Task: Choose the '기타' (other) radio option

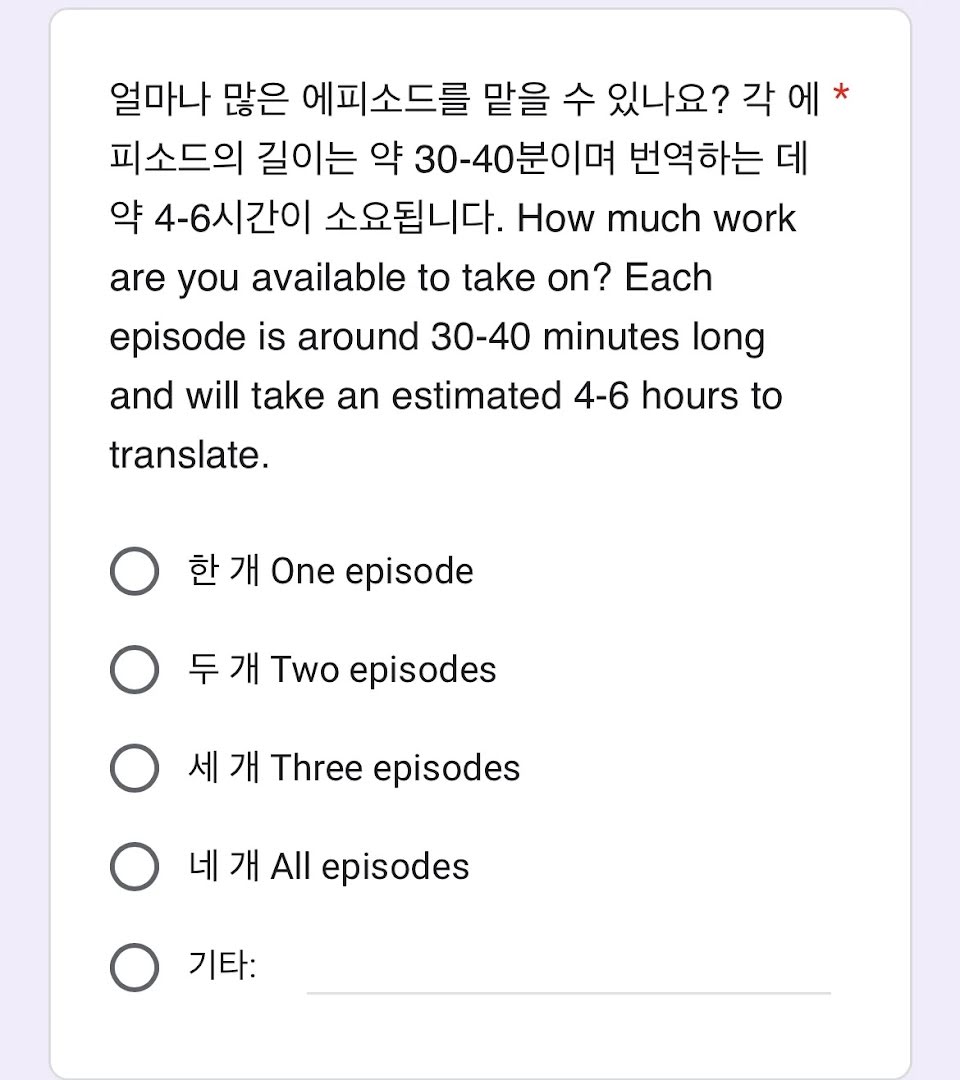Action: click(x=134, y=966)
